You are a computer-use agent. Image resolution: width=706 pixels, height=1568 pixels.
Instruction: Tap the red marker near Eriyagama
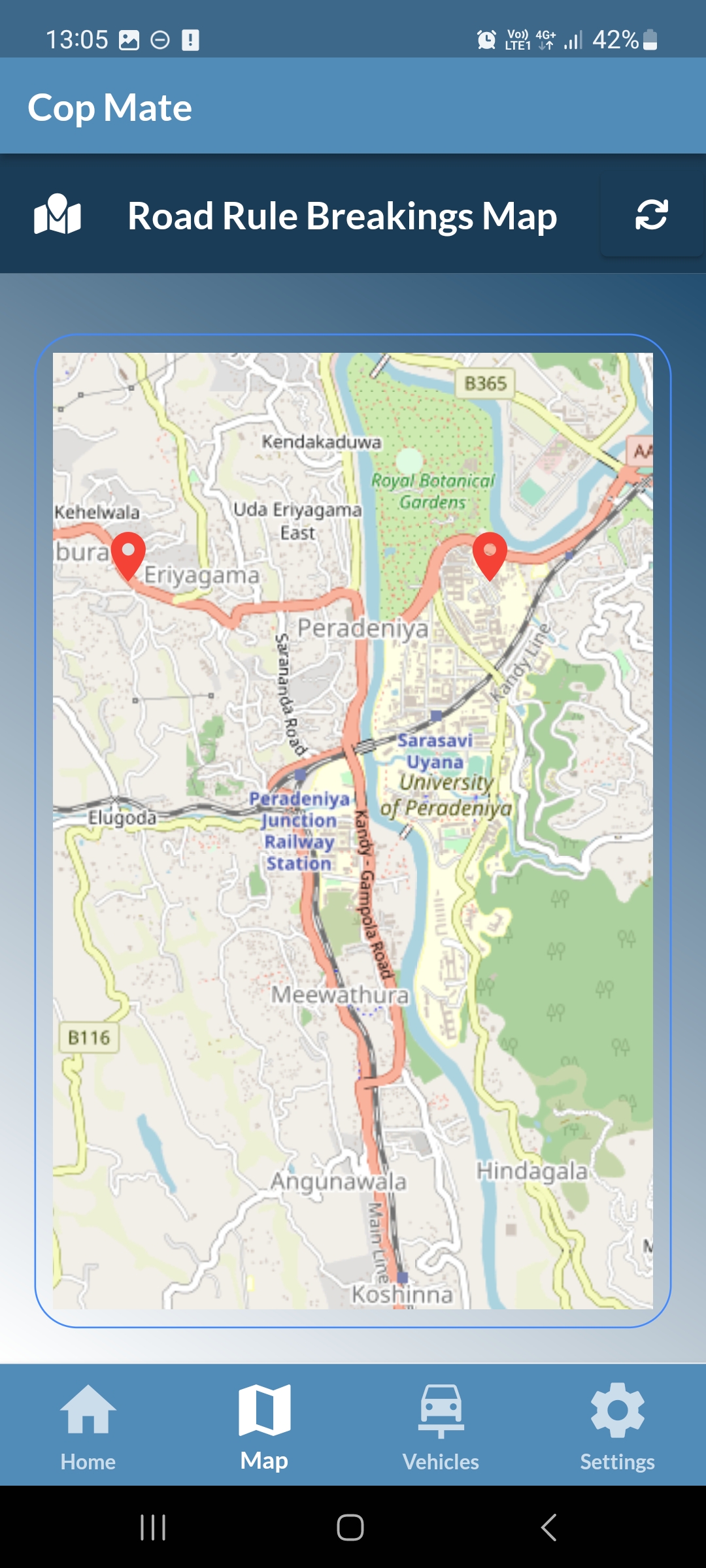[128, 556]
